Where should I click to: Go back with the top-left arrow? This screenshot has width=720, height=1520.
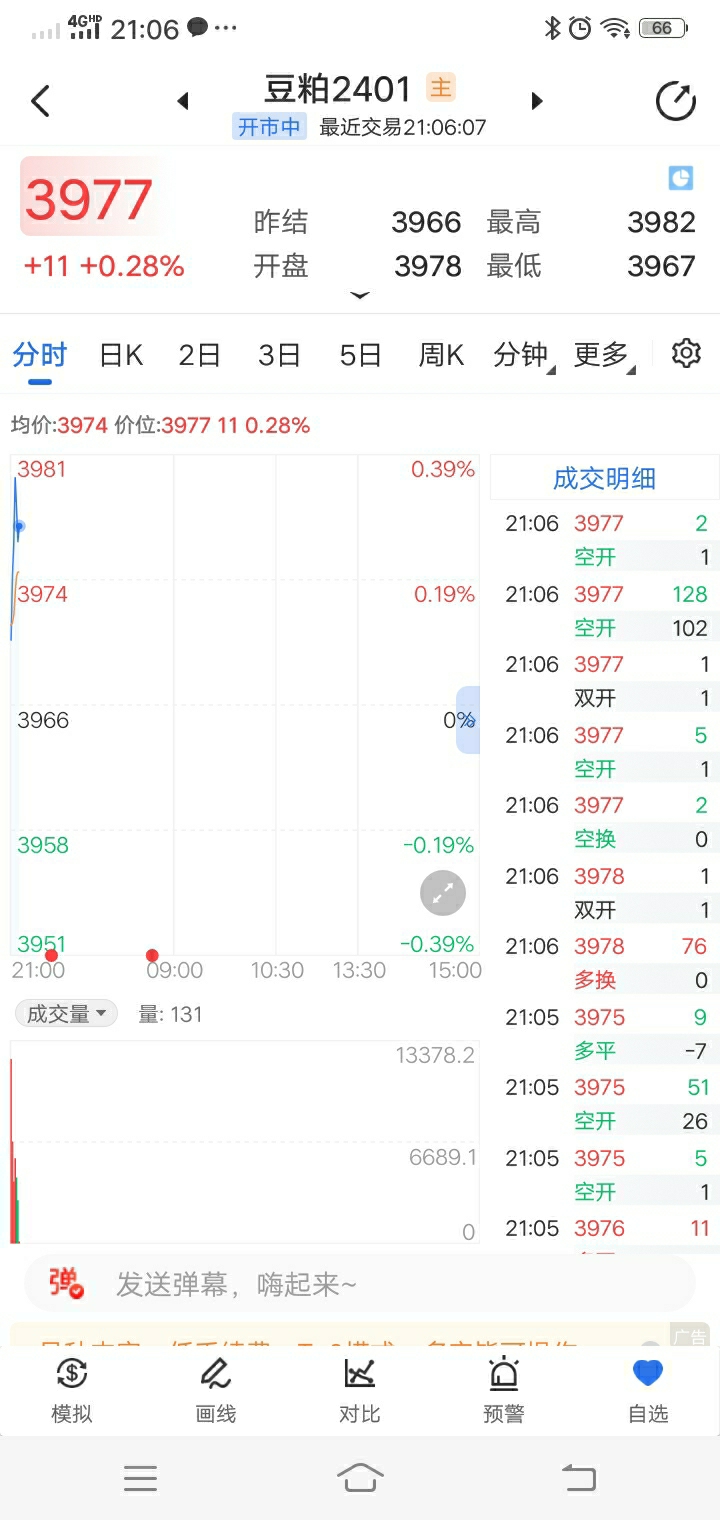click(40, 101)
